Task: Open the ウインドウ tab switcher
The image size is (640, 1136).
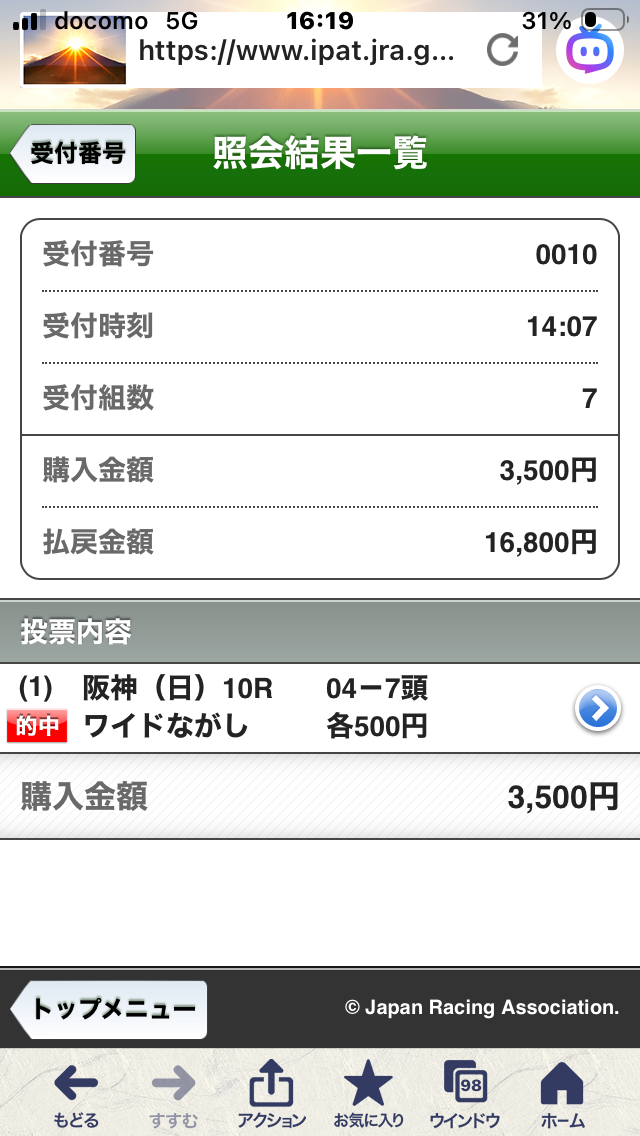Action: (x=464, y=1094)
